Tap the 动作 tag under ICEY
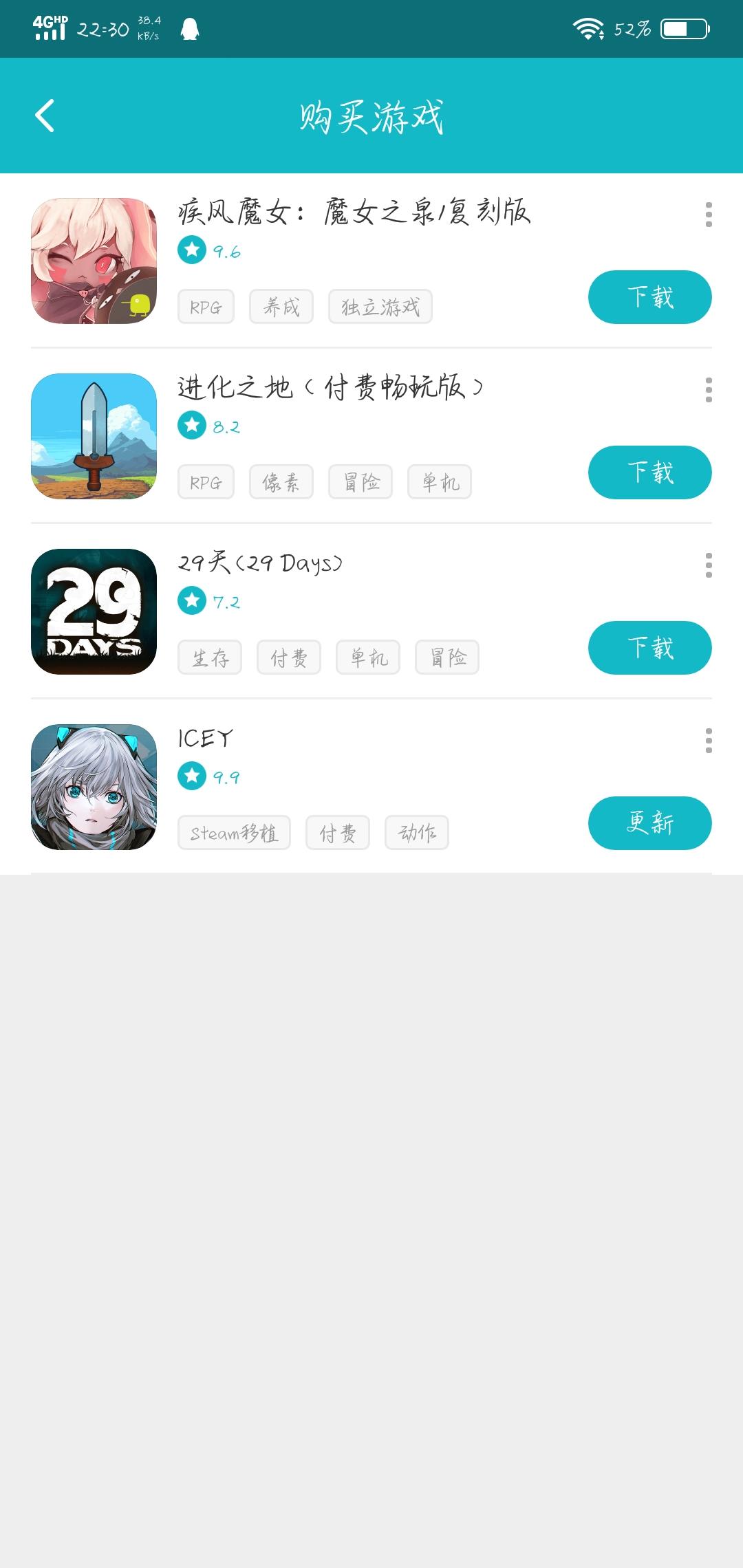 point(416,833)
